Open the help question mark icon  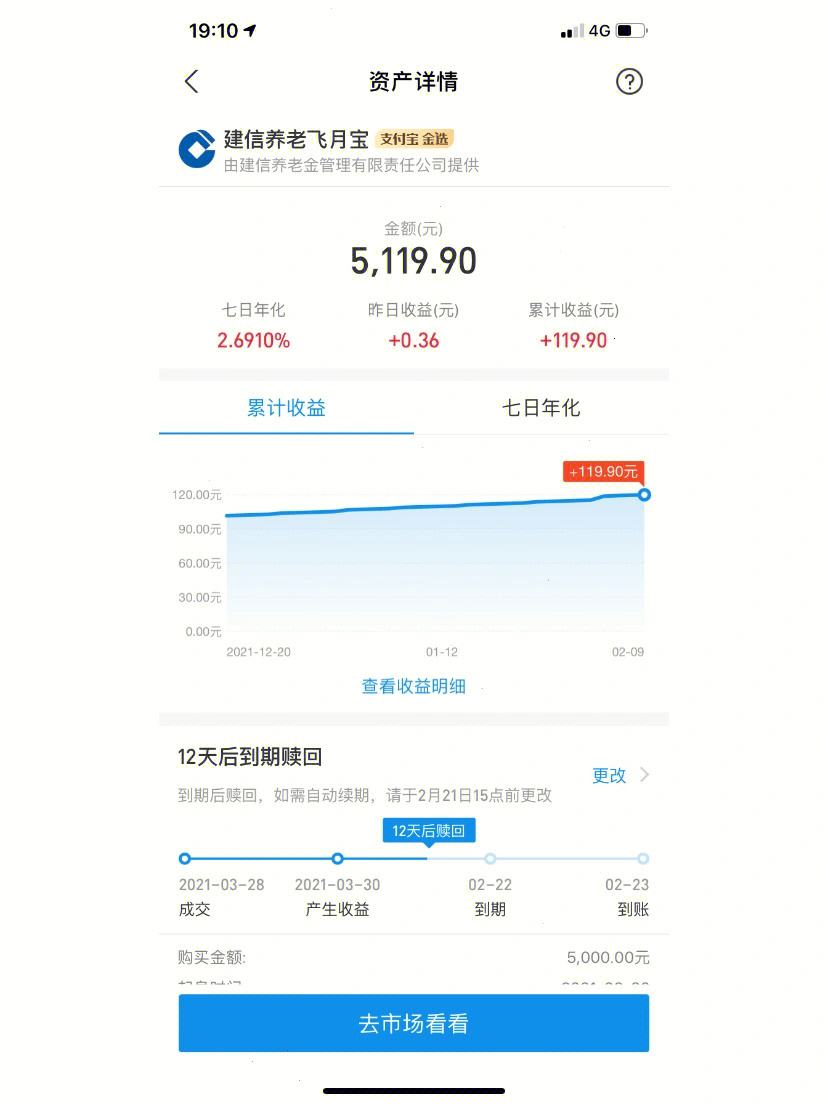(x=628, y=81)
